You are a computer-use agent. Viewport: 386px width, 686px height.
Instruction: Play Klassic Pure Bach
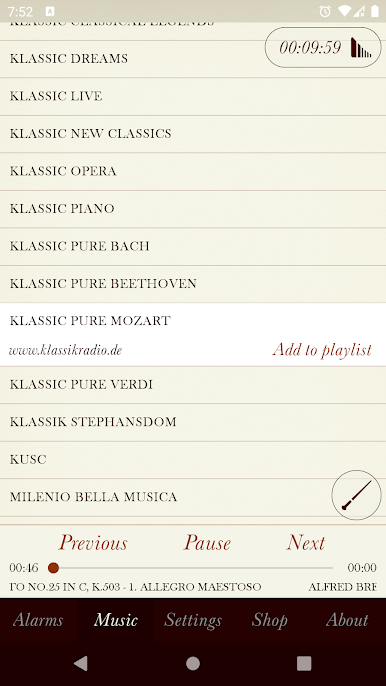(x=193, y=246)
